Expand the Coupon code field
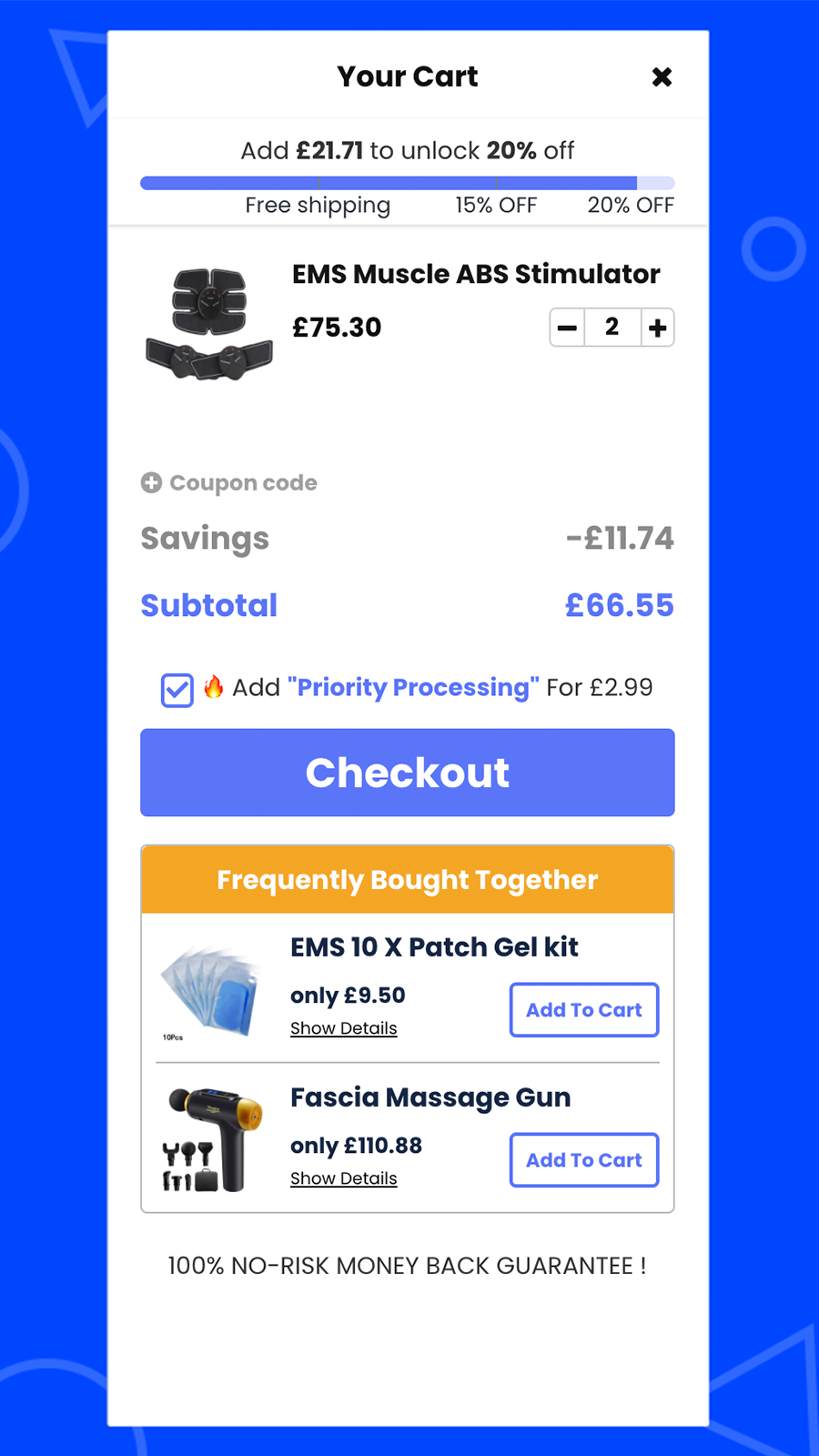The height and width of the screenshot is (1456, 819). [x=229, y=483]
